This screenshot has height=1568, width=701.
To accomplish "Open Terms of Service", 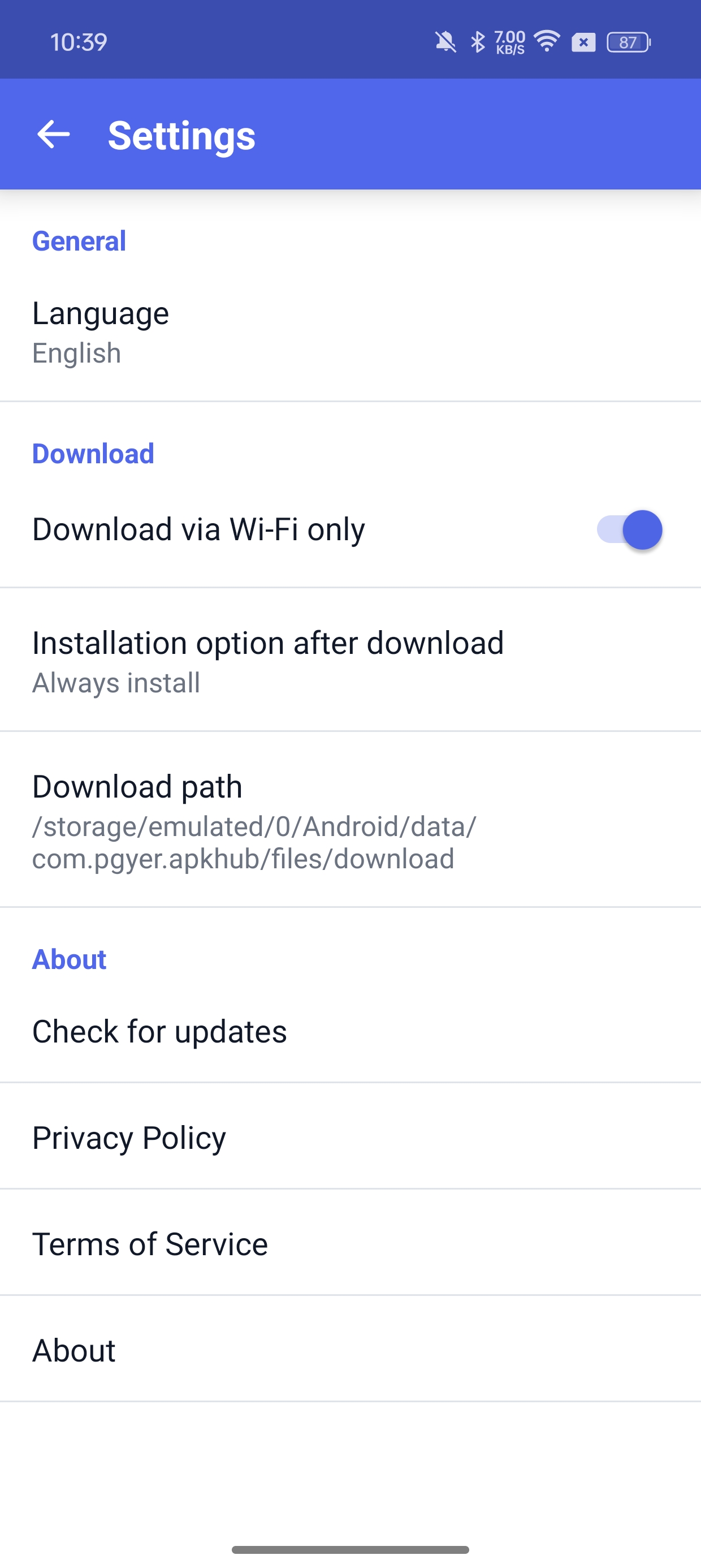I will 350,1243.
